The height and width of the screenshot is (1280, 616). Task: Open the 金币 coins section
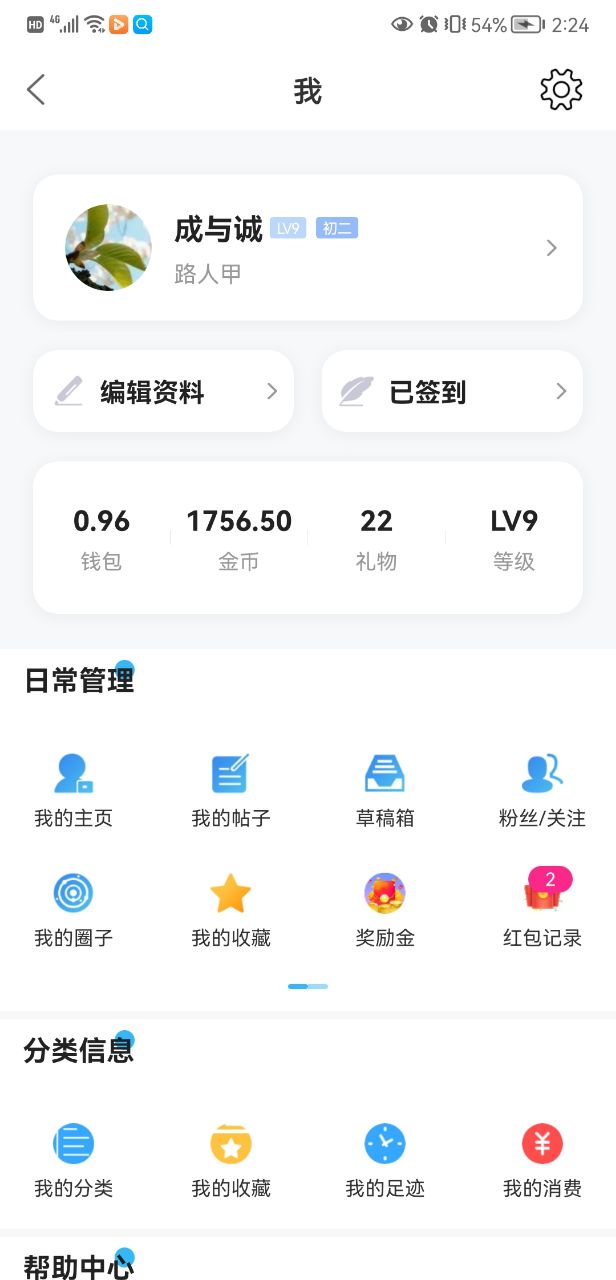point(239,538)
